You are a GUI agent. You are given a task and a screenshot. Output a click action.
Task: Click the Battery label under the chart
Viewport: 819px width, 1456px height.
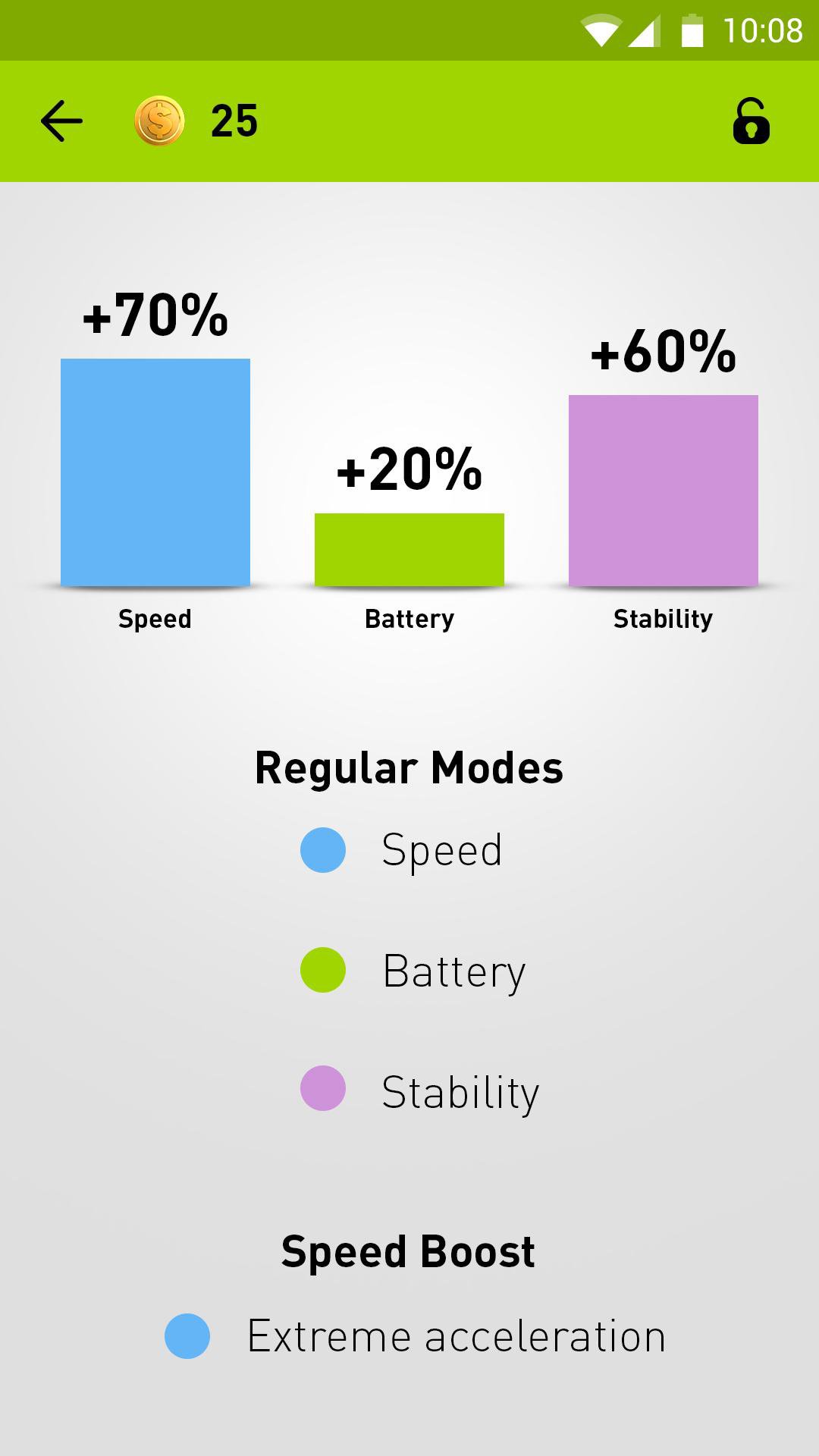click(x=409, y=619)
